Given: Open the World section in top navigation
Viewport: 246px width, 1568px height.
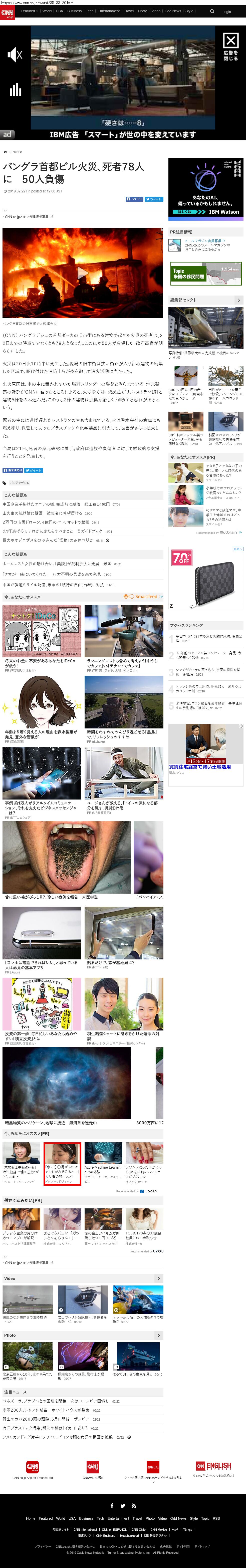Looking at the screenshot, I should 47,11.
